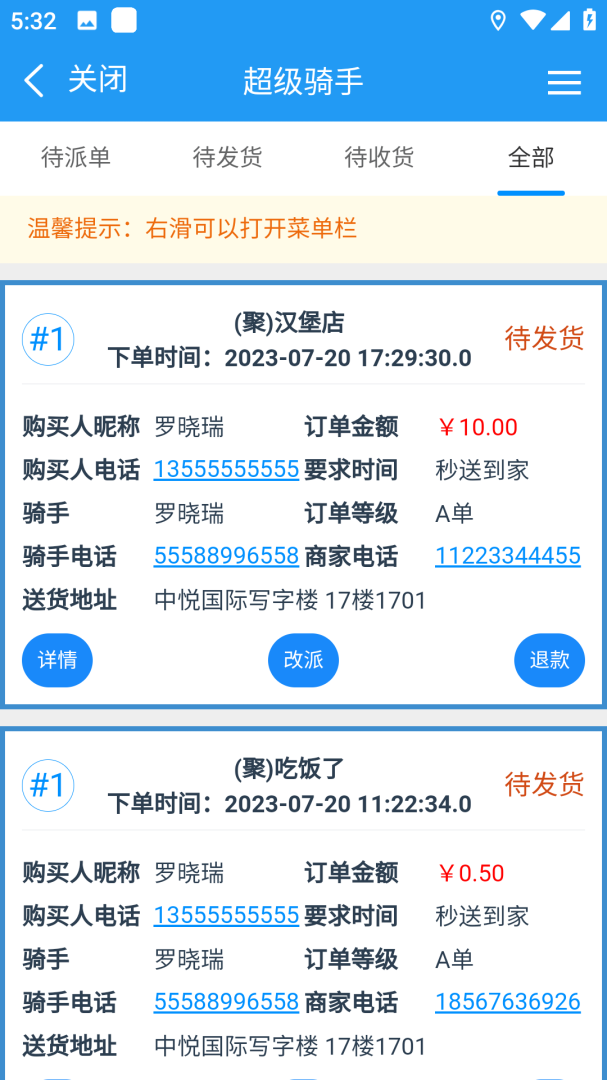
Task: Open the hamburger menu
Action: 564,82
